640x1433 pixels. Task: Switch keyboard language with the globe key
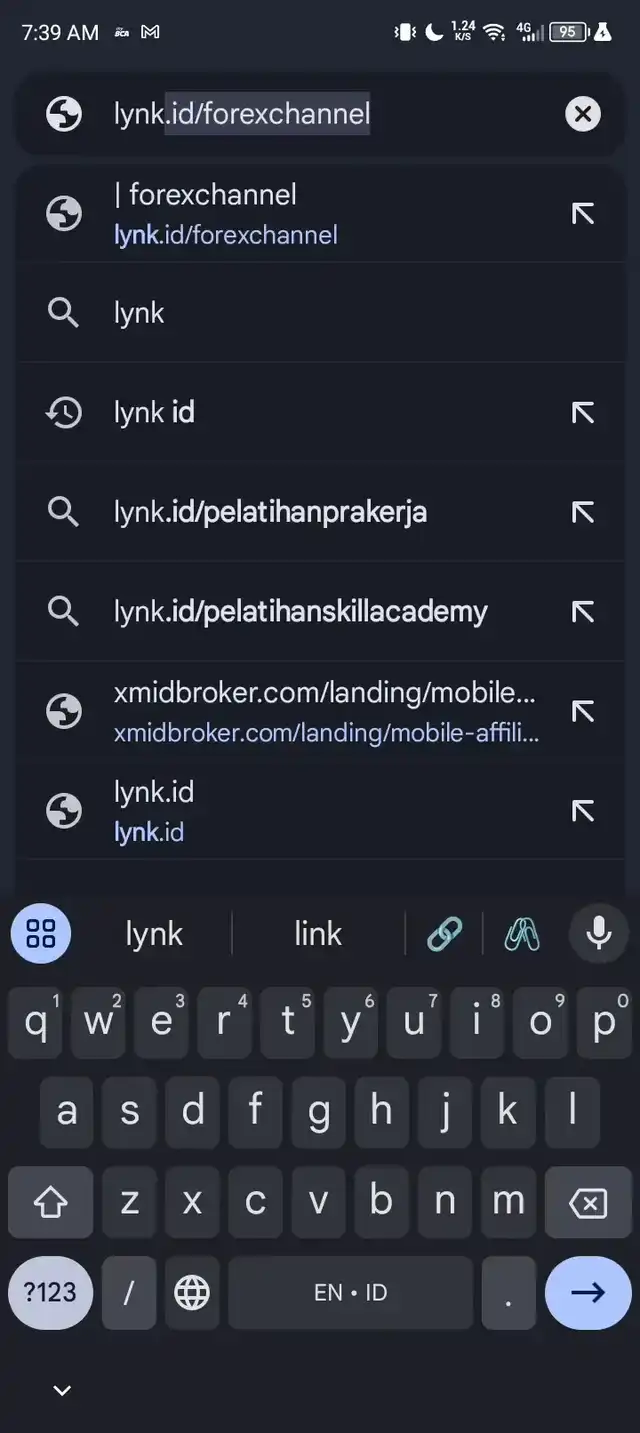192,1292
